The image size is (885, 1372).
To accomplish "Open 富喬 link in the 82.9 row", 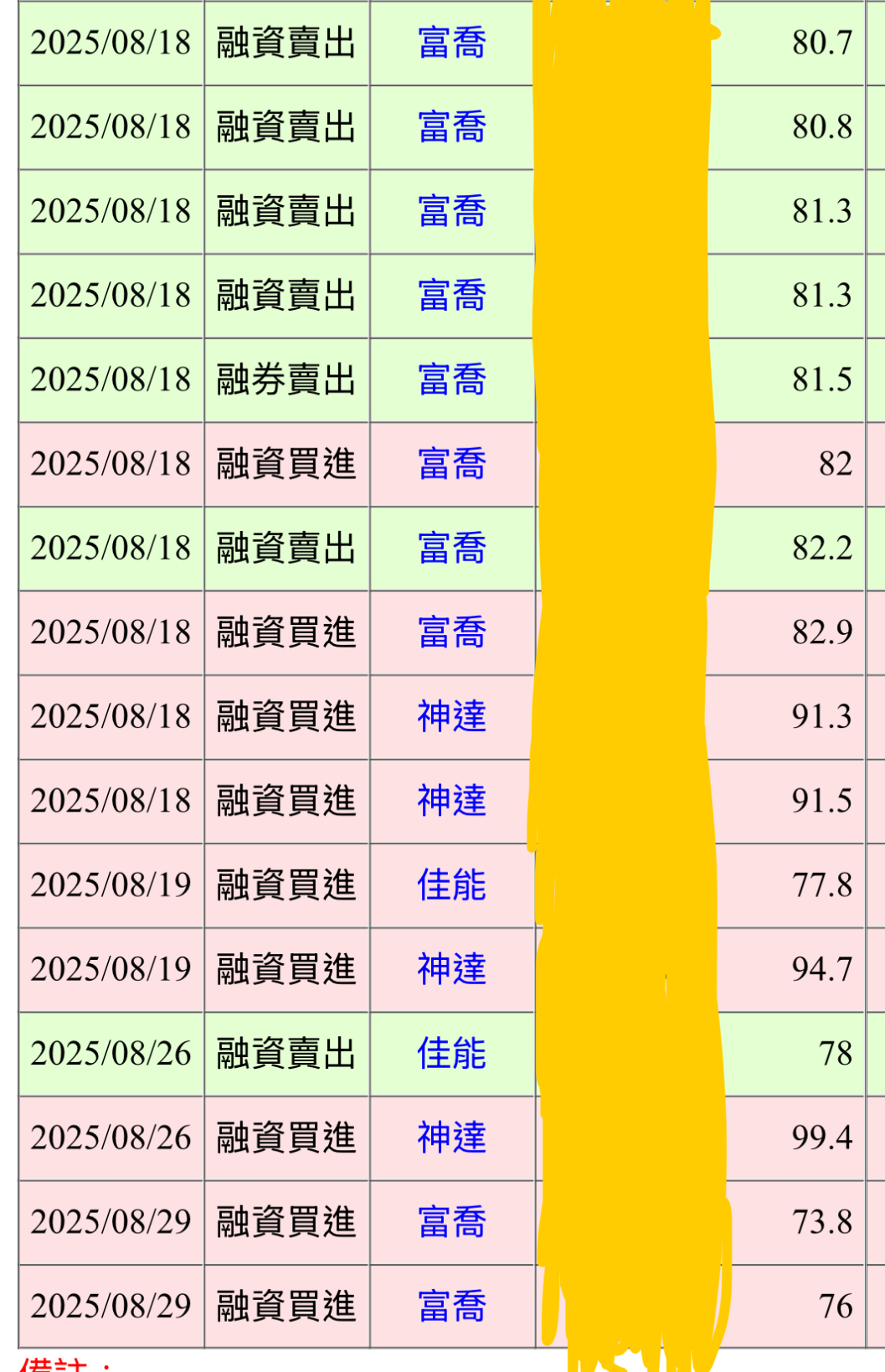I will (452, 632).
